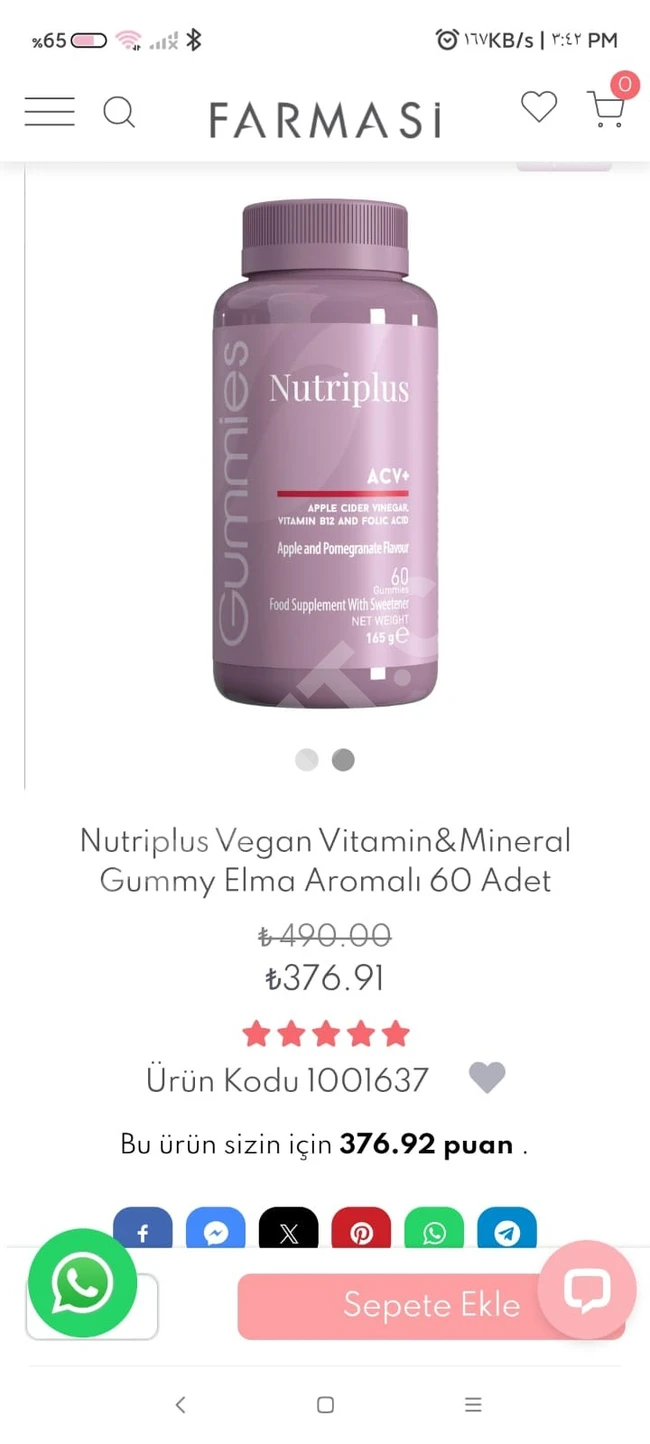Open recent apps from navigation bar
This screenshot has width=650, height=1444.
(x=473, y=1405)
